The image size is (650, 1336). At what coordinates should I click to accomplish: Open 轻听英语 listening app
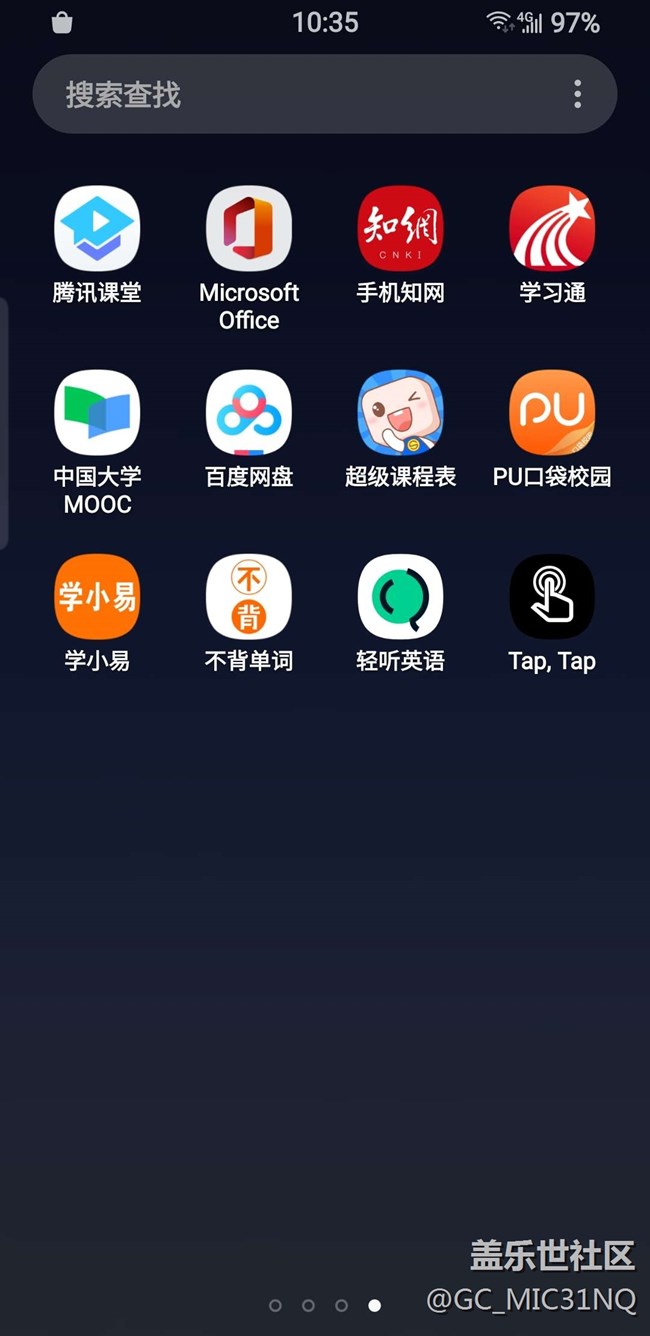point(400,597)
